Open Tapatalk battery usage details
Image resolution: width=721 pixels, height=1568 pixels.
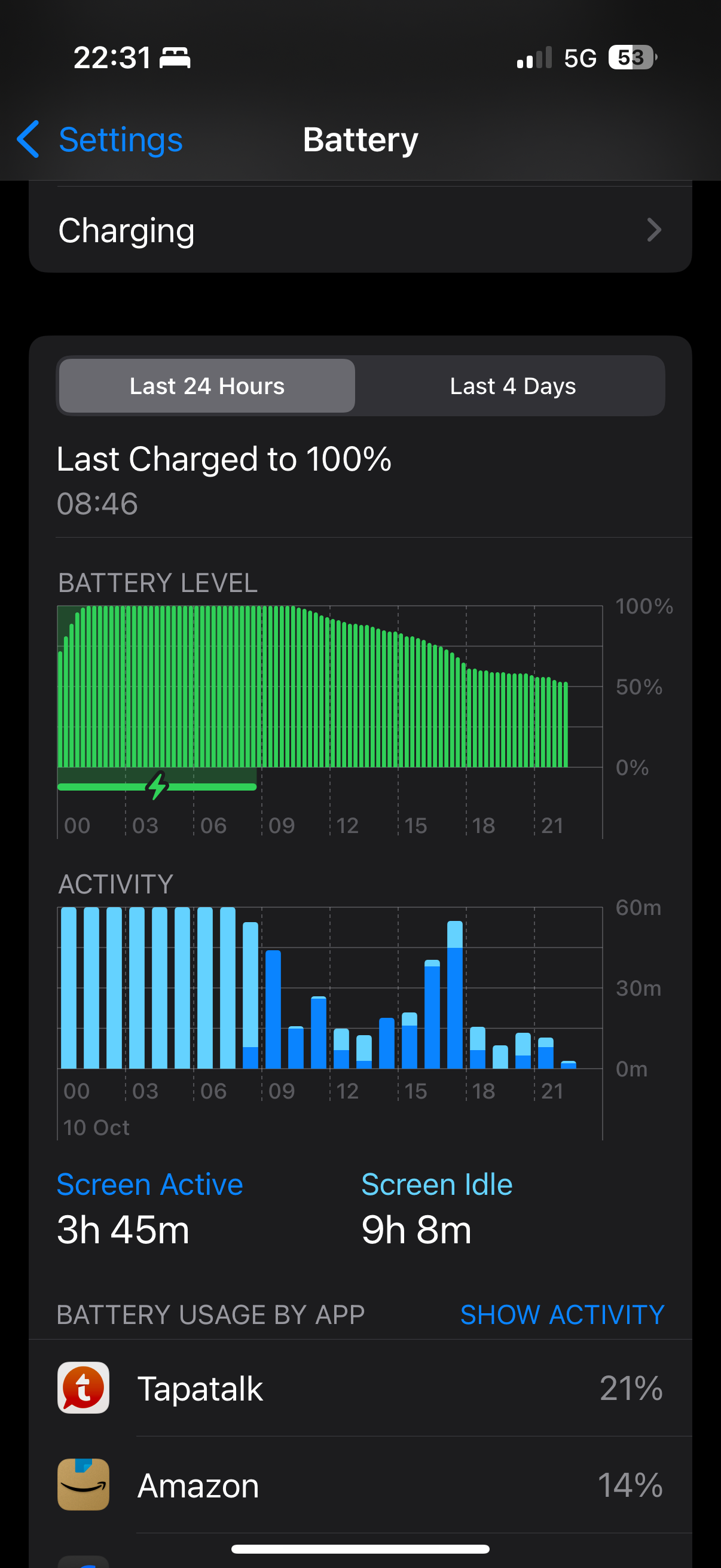tap(360, 1389)
